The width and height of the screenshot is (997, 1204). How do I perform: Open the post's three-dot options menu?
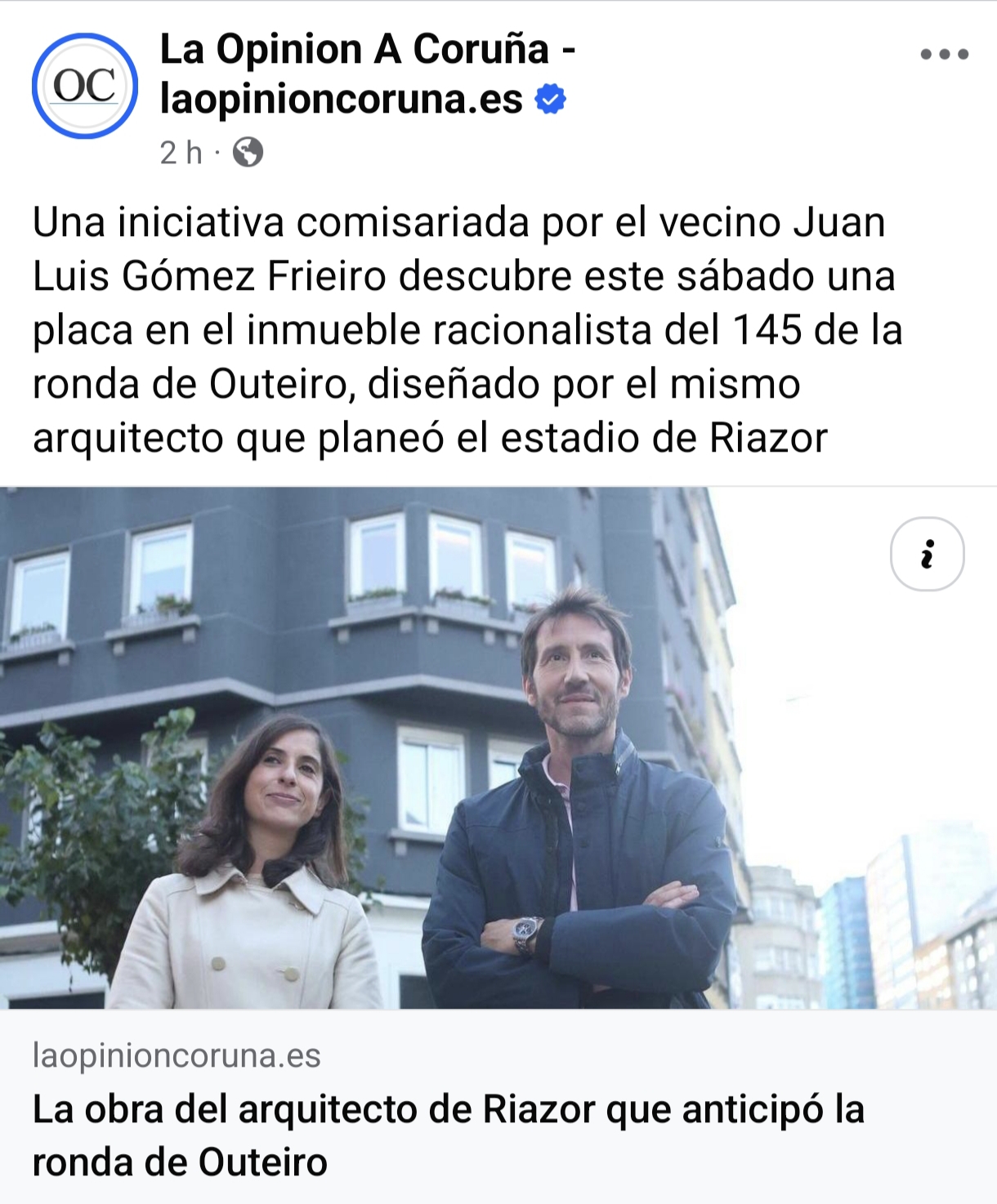(944, 55)
